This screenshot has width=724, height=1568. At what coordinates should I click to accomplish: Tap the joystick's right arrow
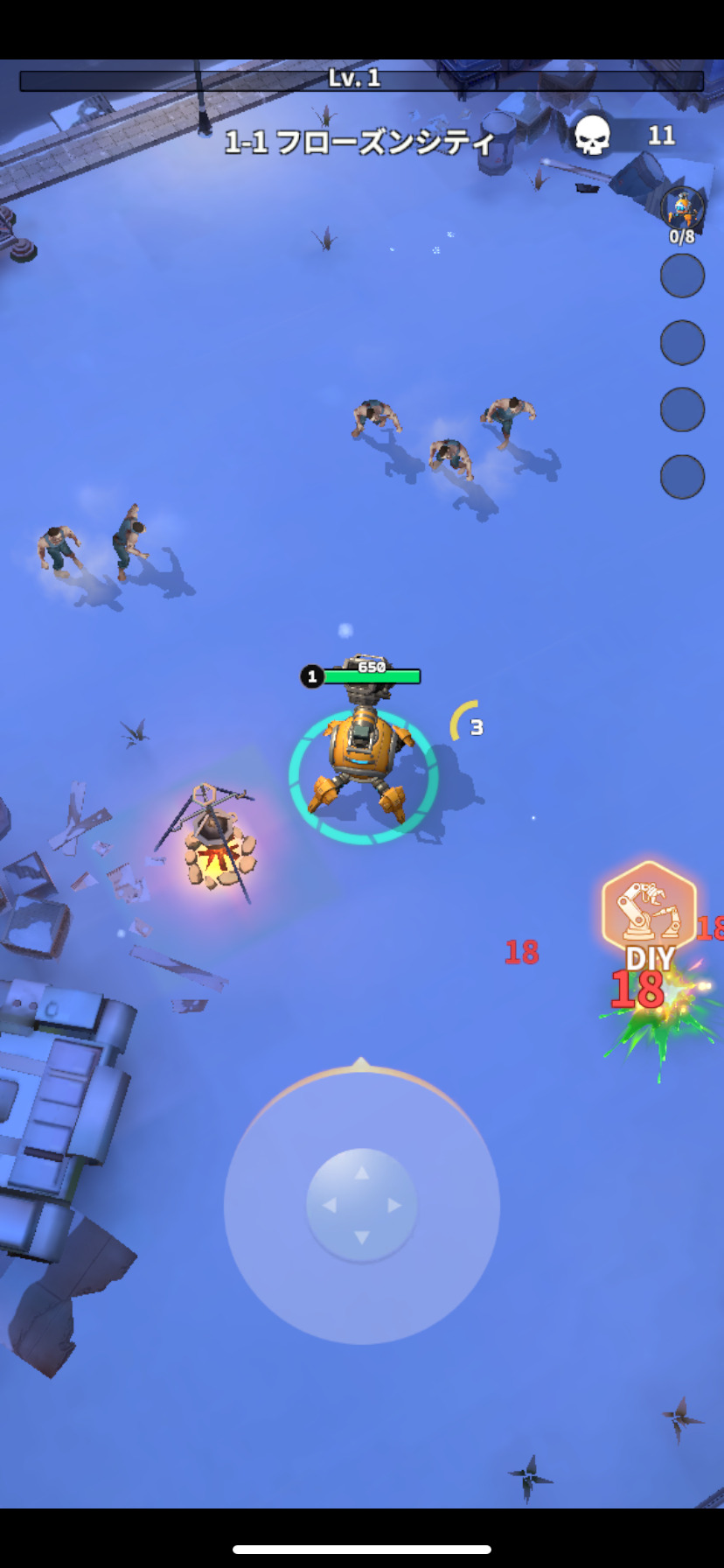pyautogui.click(x=394, y=1205)
